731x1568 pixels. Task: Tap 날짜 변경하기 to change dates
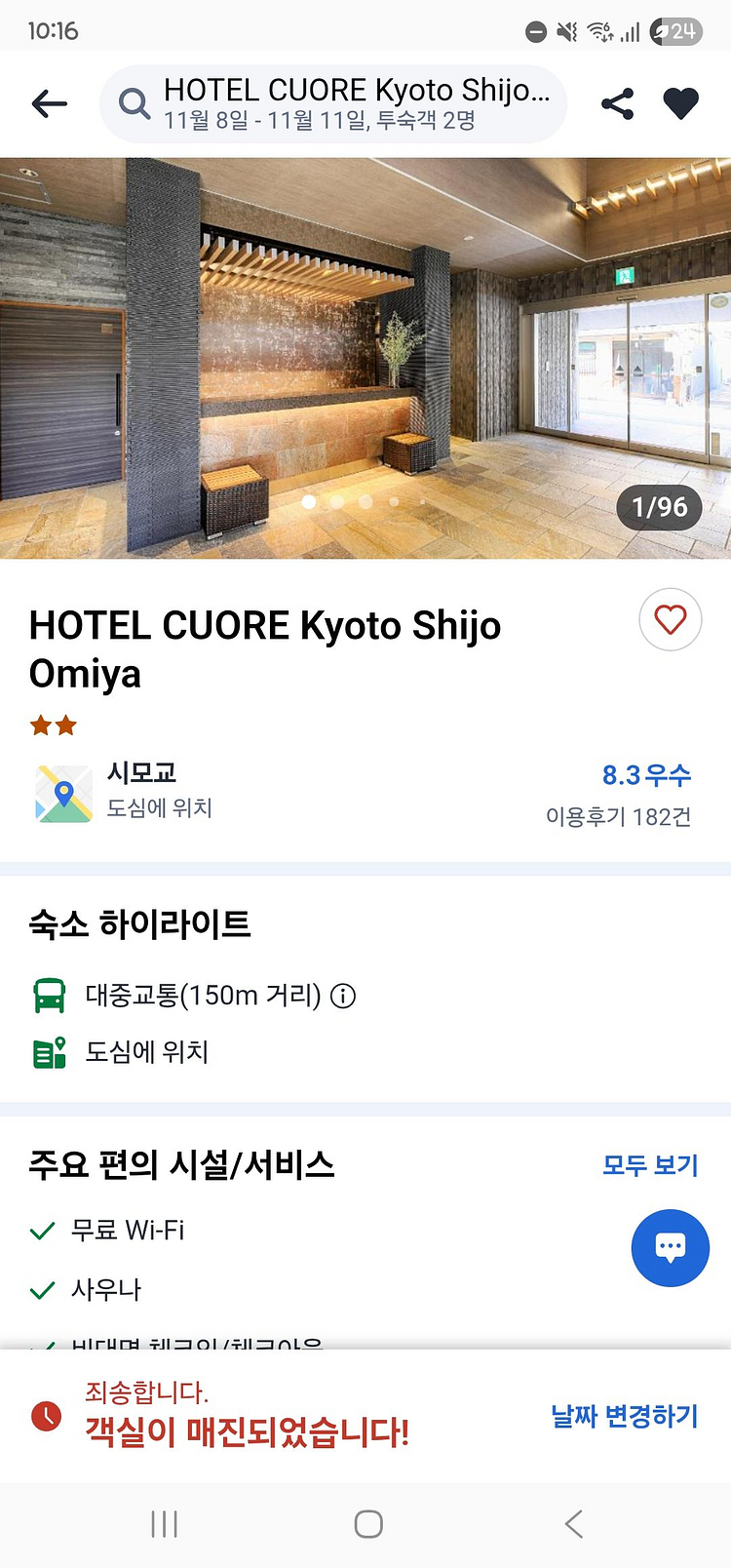[624, 1416]
